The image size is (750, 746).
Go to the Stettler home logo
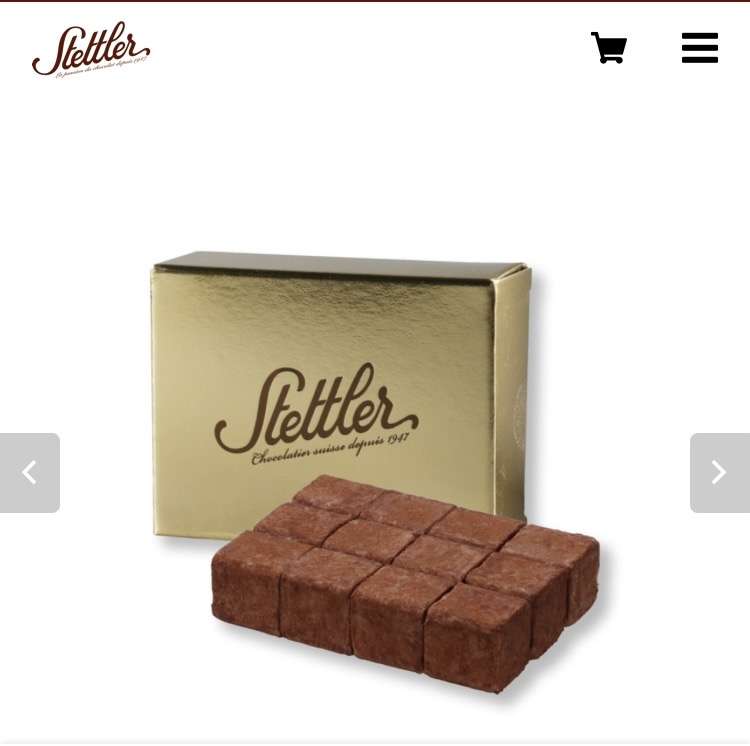pos(91,50)
